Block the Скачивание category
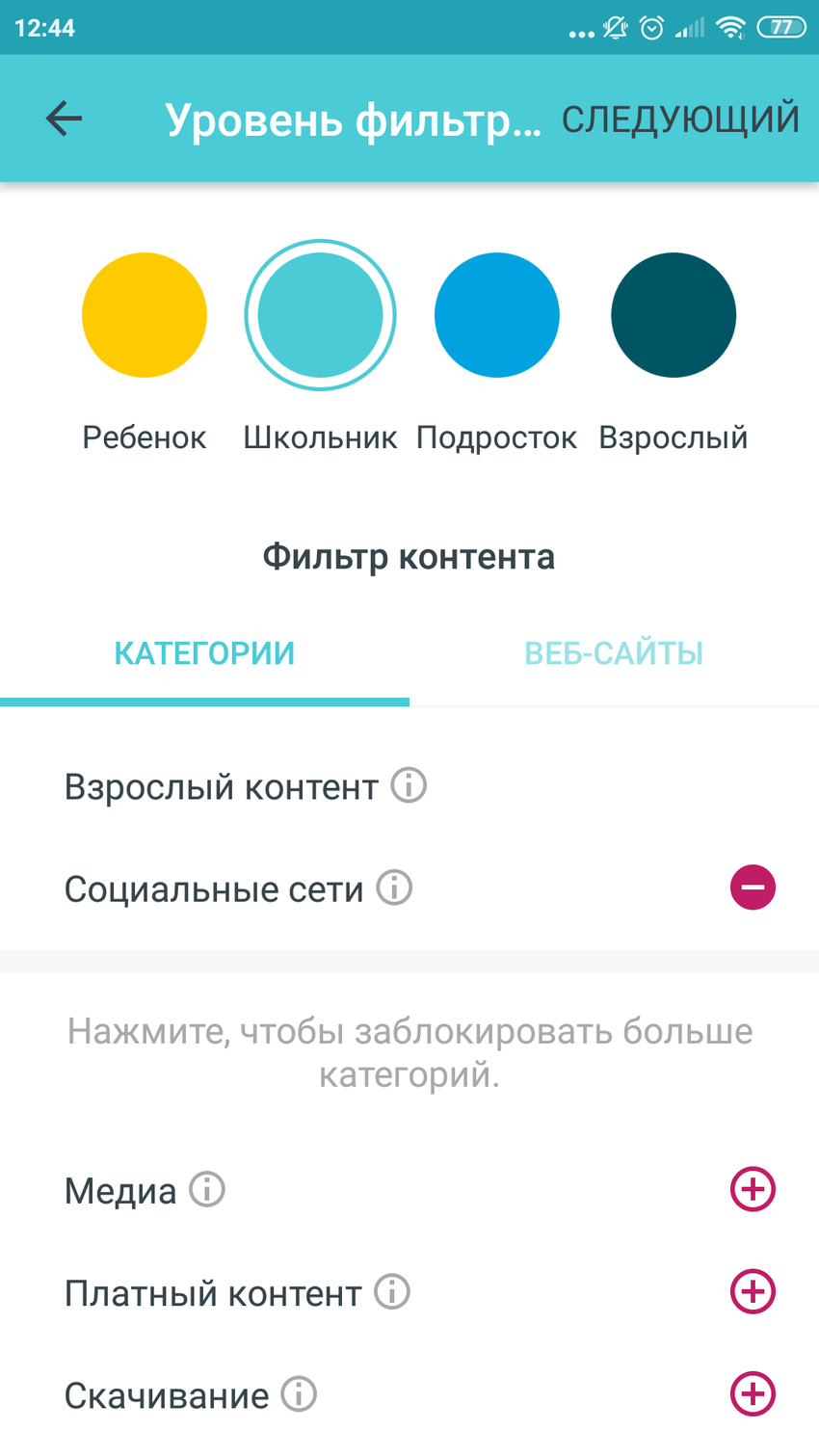819x1456 pixels. [753, 1393]
